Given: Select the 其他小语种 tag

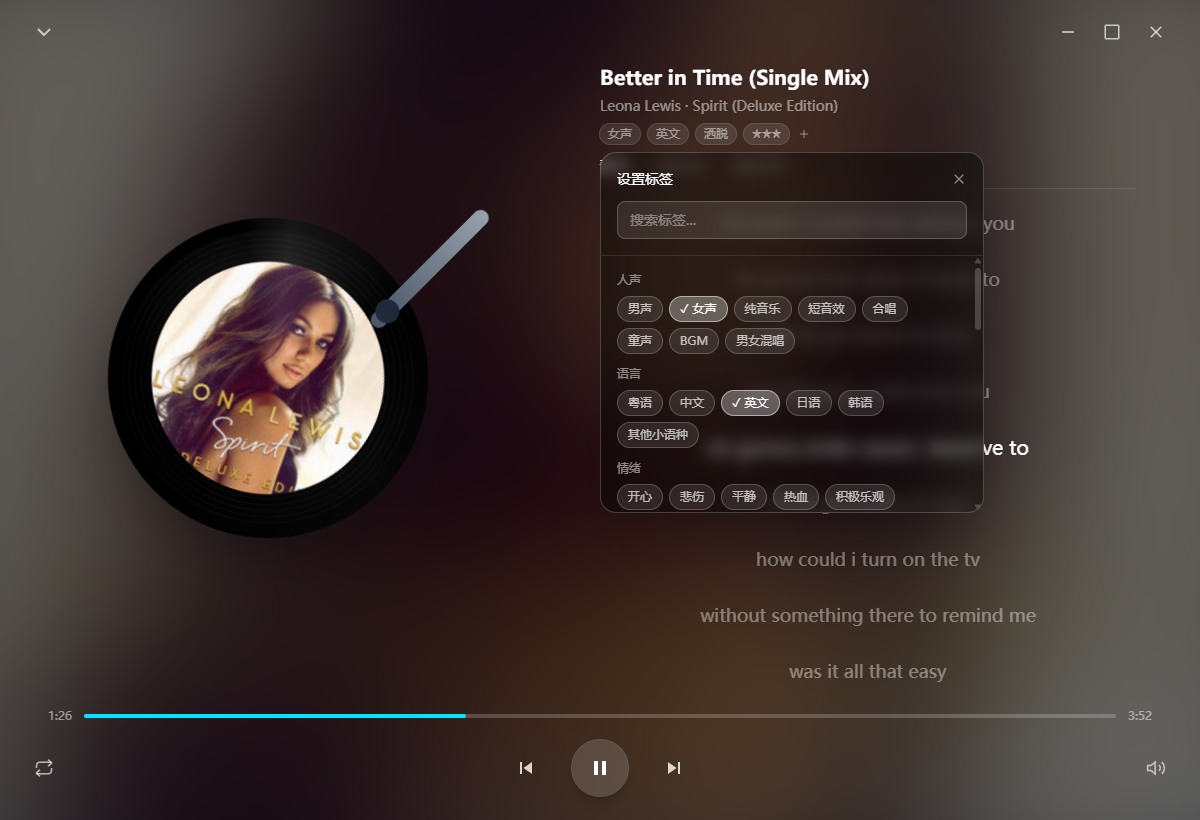Looking at the screenshot, I should coord(658,435).
